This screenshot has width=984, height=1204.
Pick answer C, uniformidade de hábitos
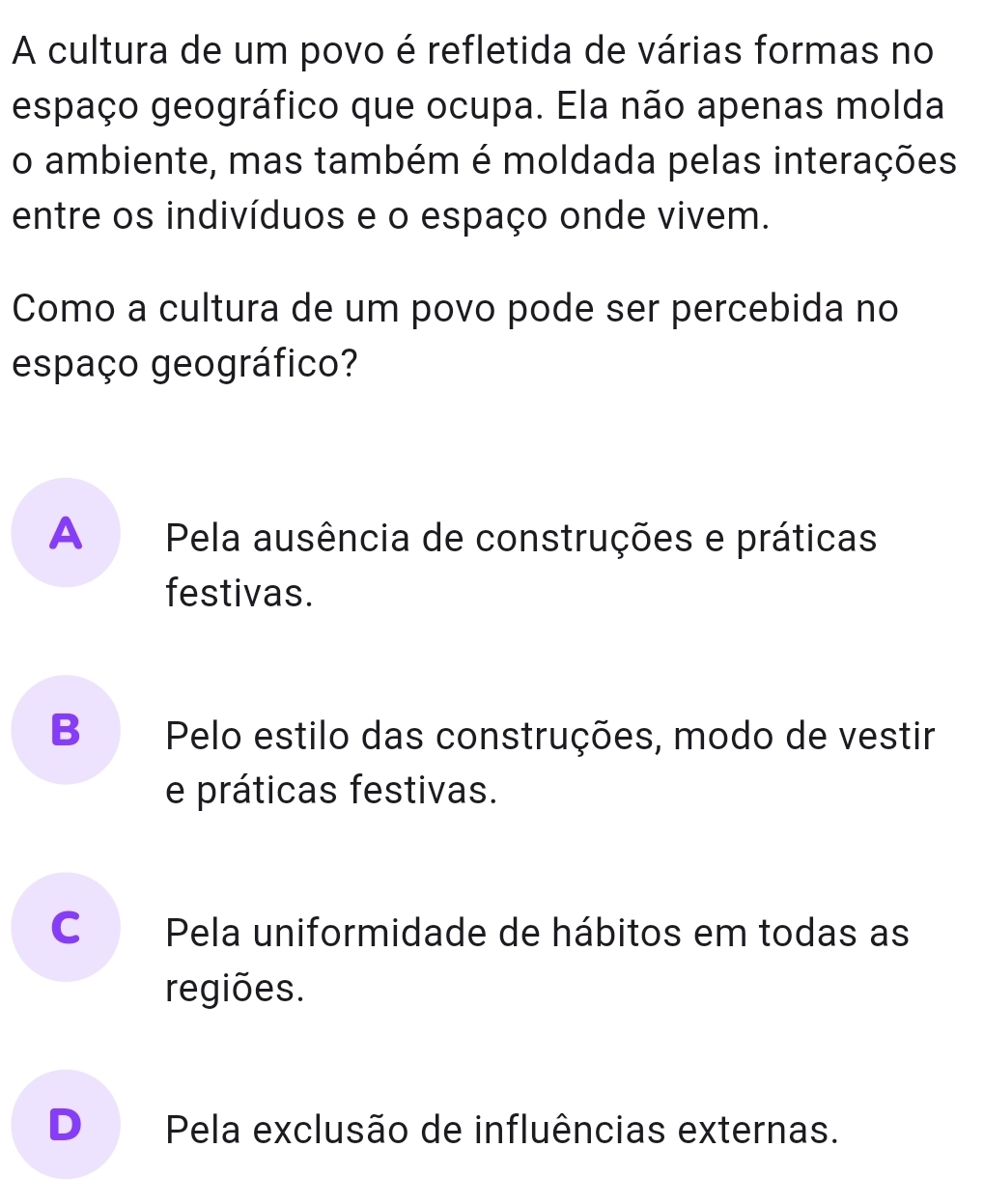66,927
